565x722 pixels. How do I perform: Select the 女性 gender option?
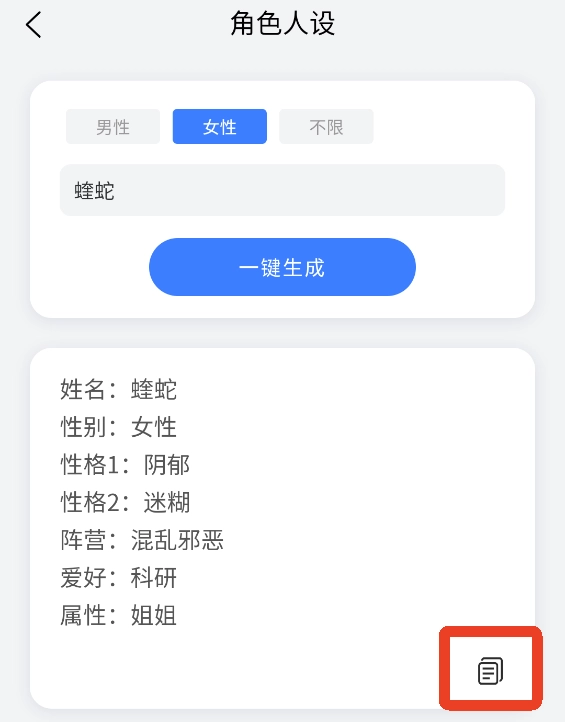220,127
